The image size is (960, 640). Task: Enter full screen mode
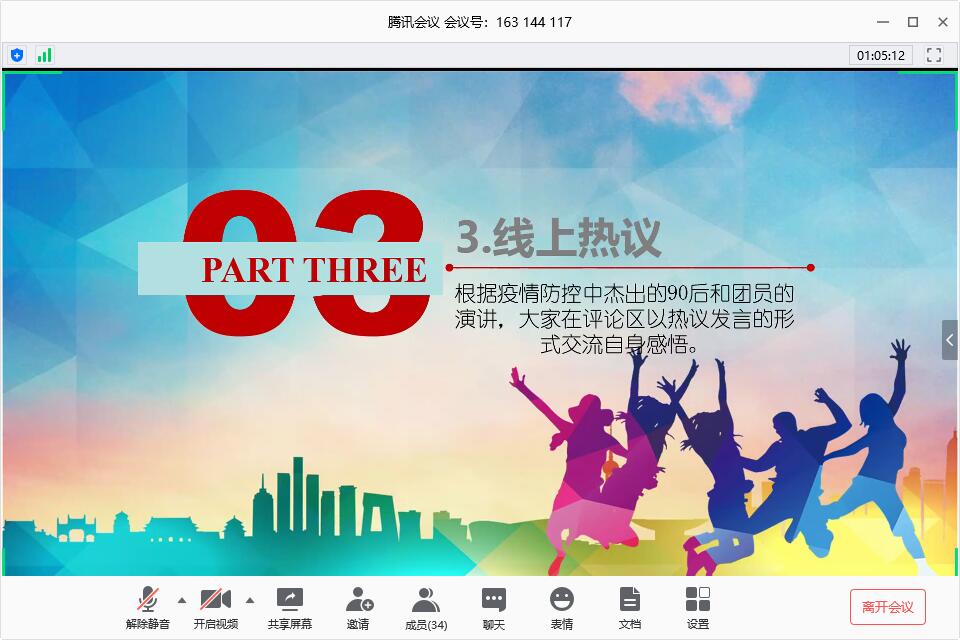(x=934, y=55)
